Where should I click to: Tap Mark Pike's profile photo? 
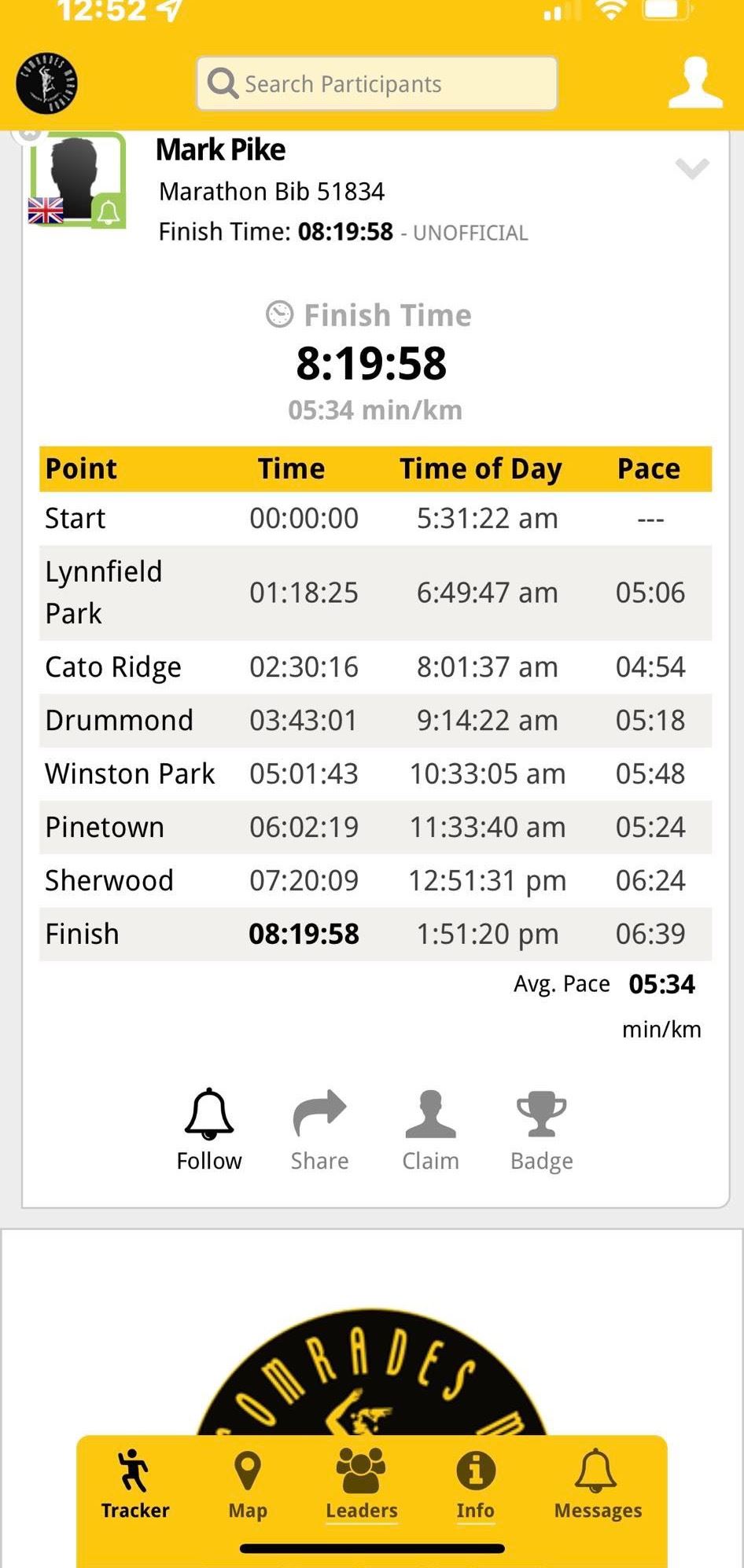coord(77,180)
